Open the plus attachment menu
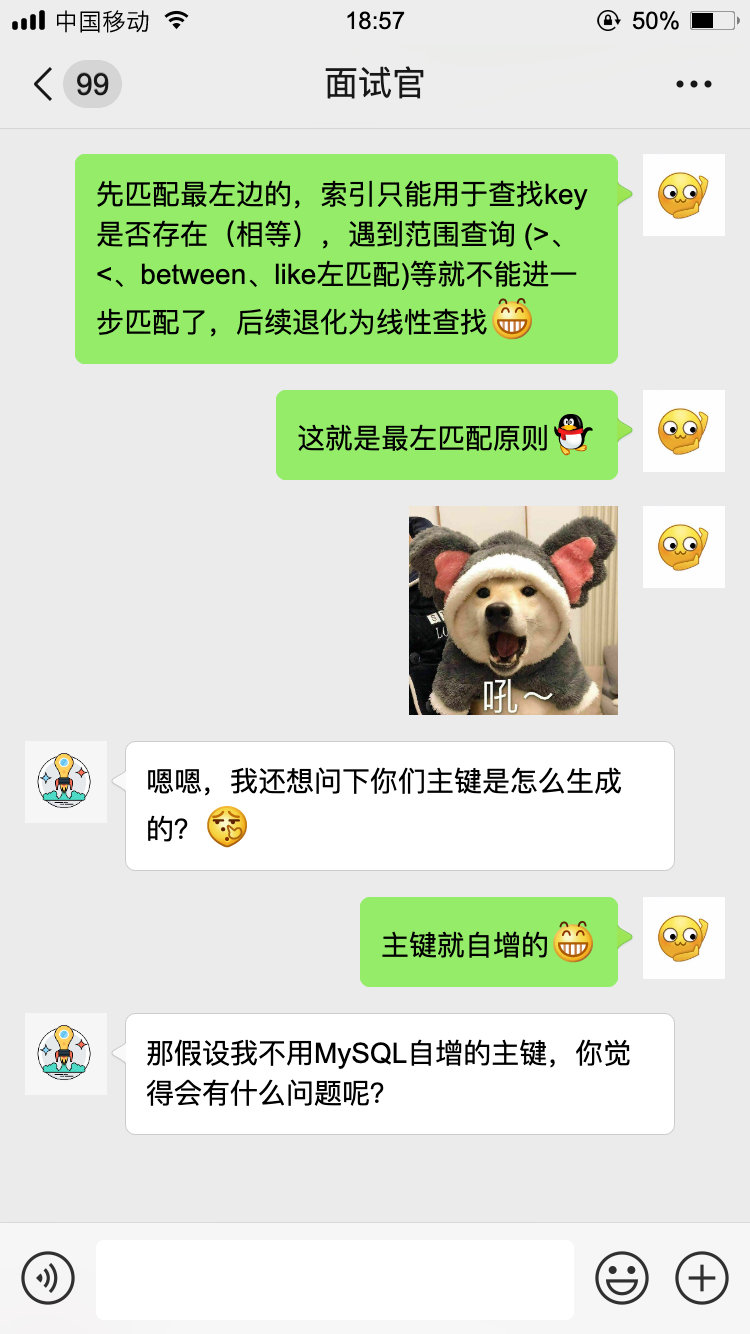This screenshot has width=750, height=1334. (x=702, y=1278)
